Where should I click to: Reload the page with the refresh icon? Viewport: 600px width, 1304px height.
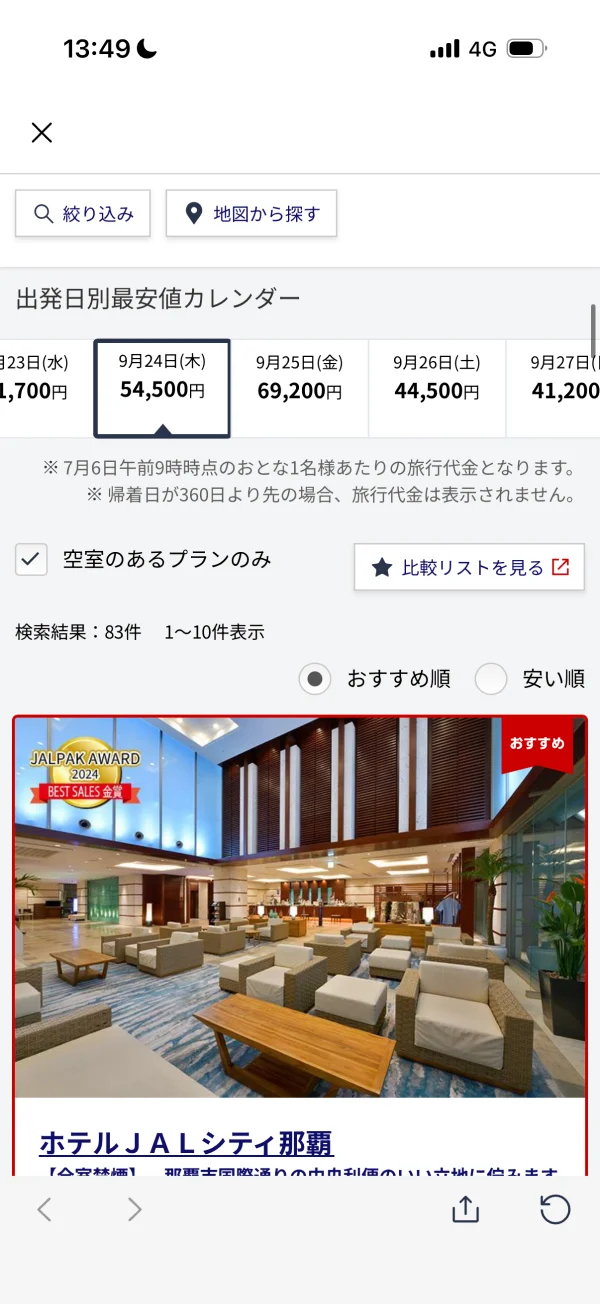point(554,1209)
